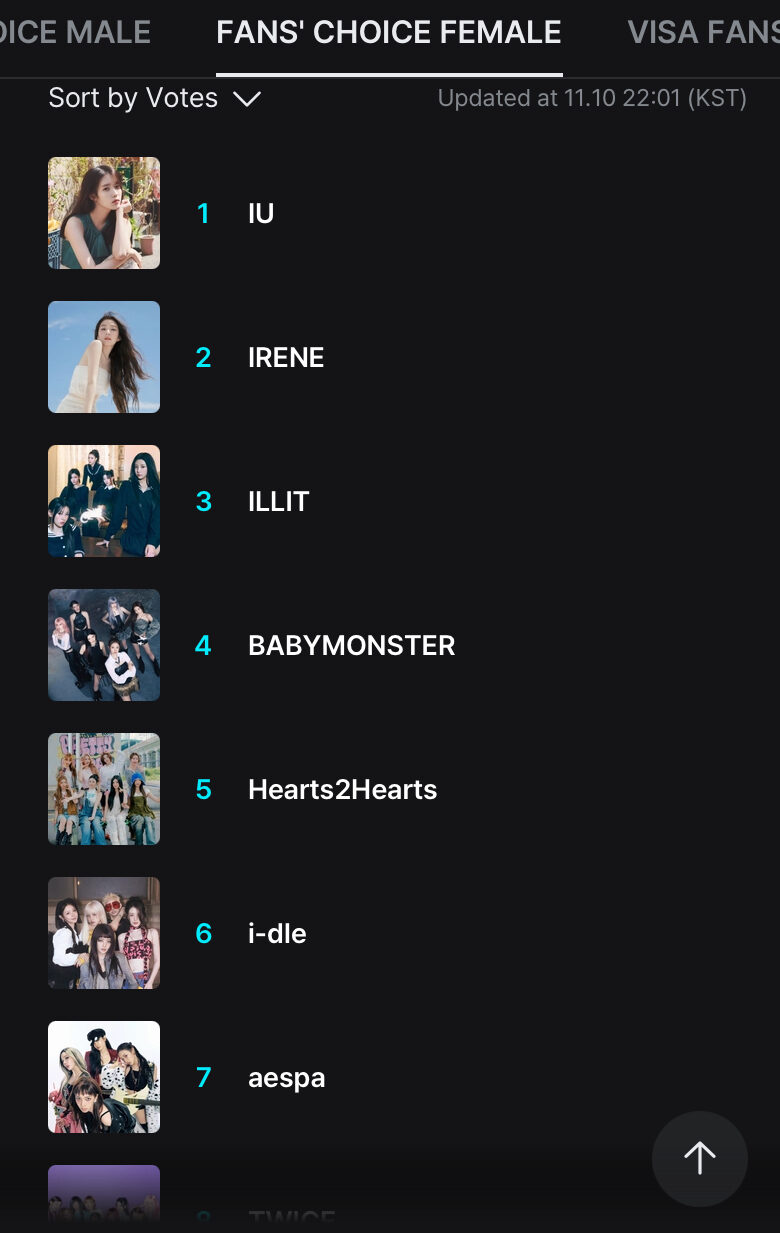780x1233 pixels.
Task: Open the BABYMONSTER row
Action: point(350,645)
